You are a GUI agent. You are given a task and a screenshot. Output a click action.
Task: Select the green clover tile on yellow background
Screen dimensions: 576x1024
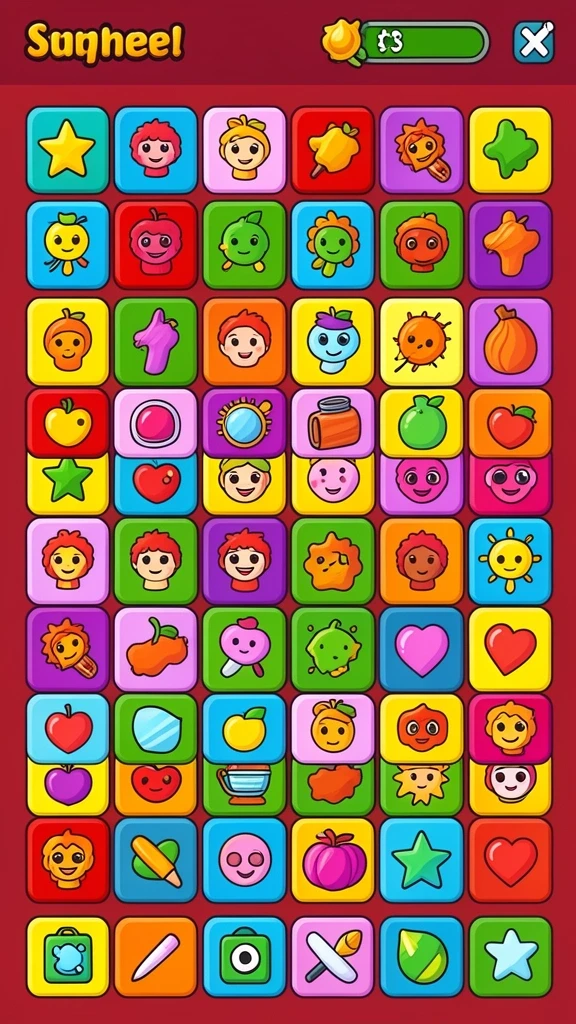[510, 150]
